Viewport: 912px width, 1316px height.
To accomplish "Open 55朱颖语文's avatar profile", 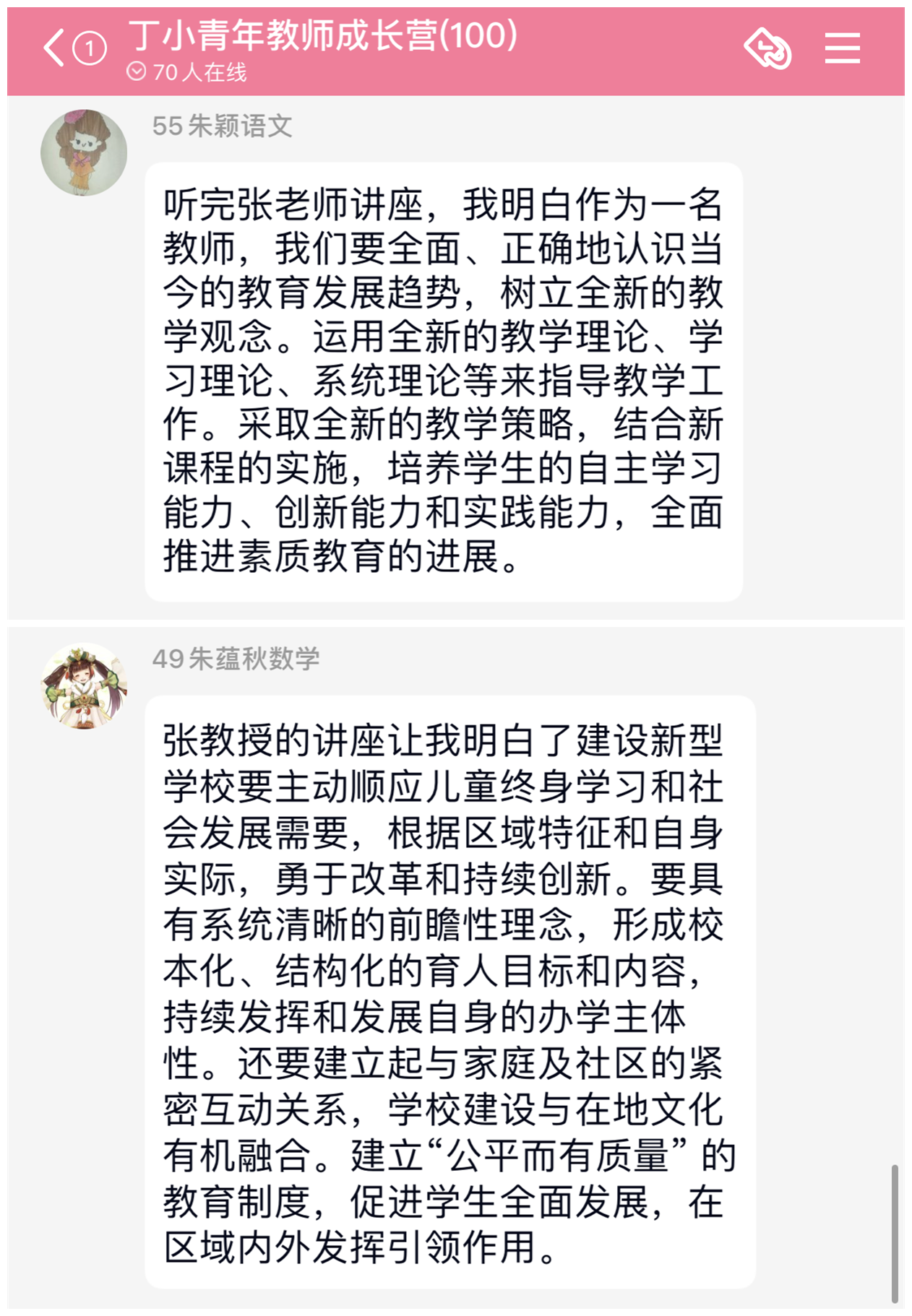I will [84, 152].
